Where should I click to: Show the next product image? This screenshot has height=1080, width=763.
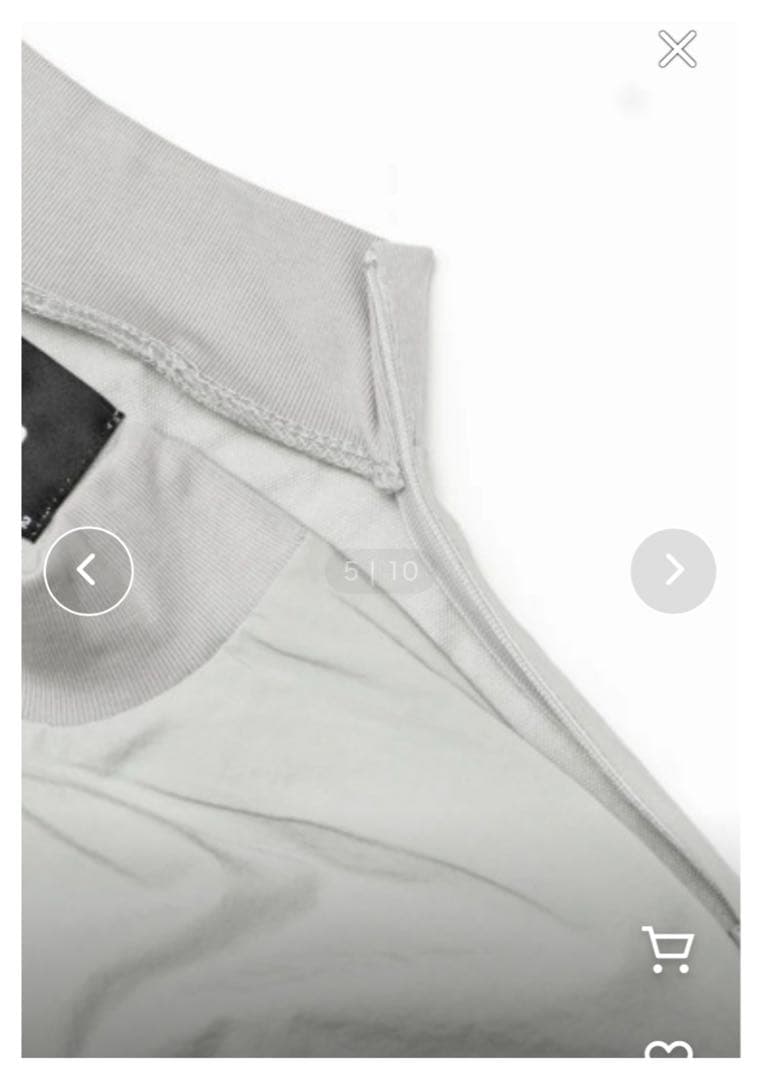tap(673, 571)
